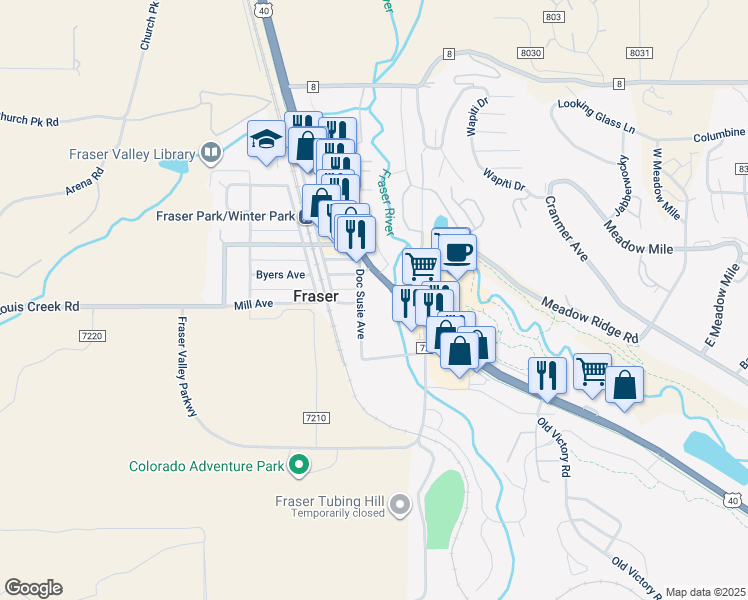Open the graduation cap school marker
The height and width of the screenshot is (600, 748).
(x=266, y=140)
